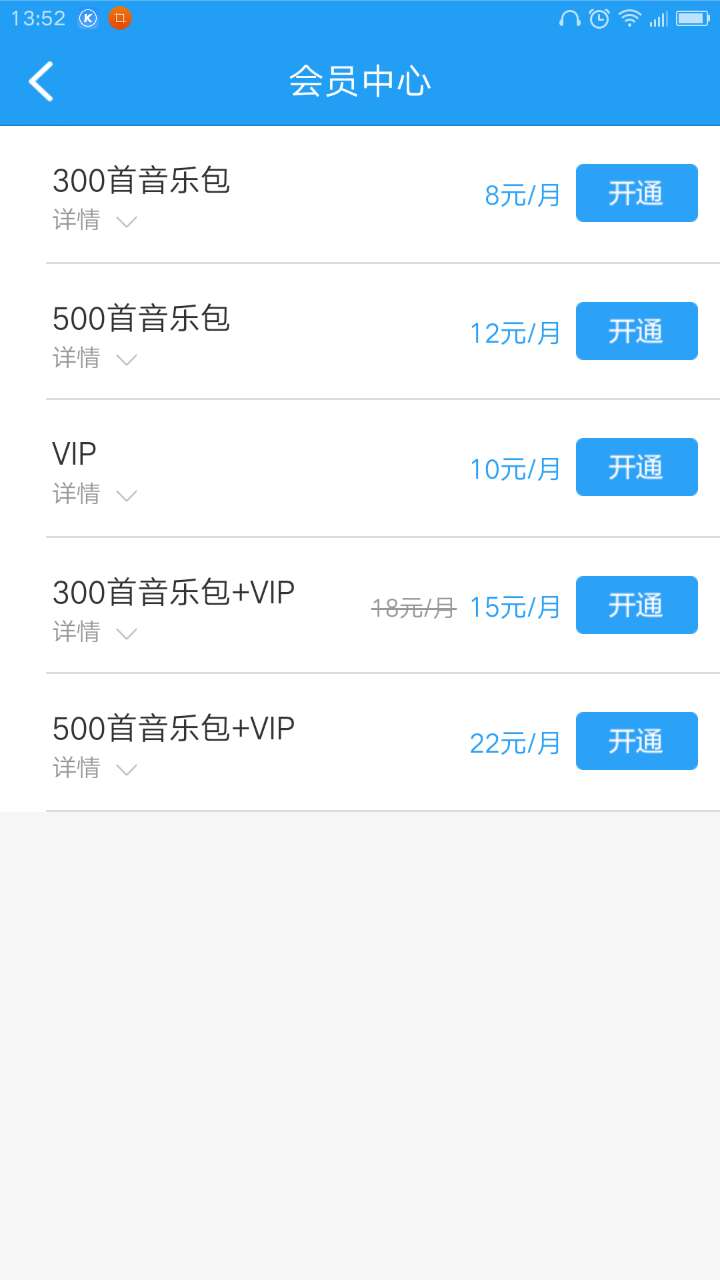Tap 开通 for the 300首音乐包 at 8元/月
720x1280 pixels.
pyautogui.click(x=636, y=193)
